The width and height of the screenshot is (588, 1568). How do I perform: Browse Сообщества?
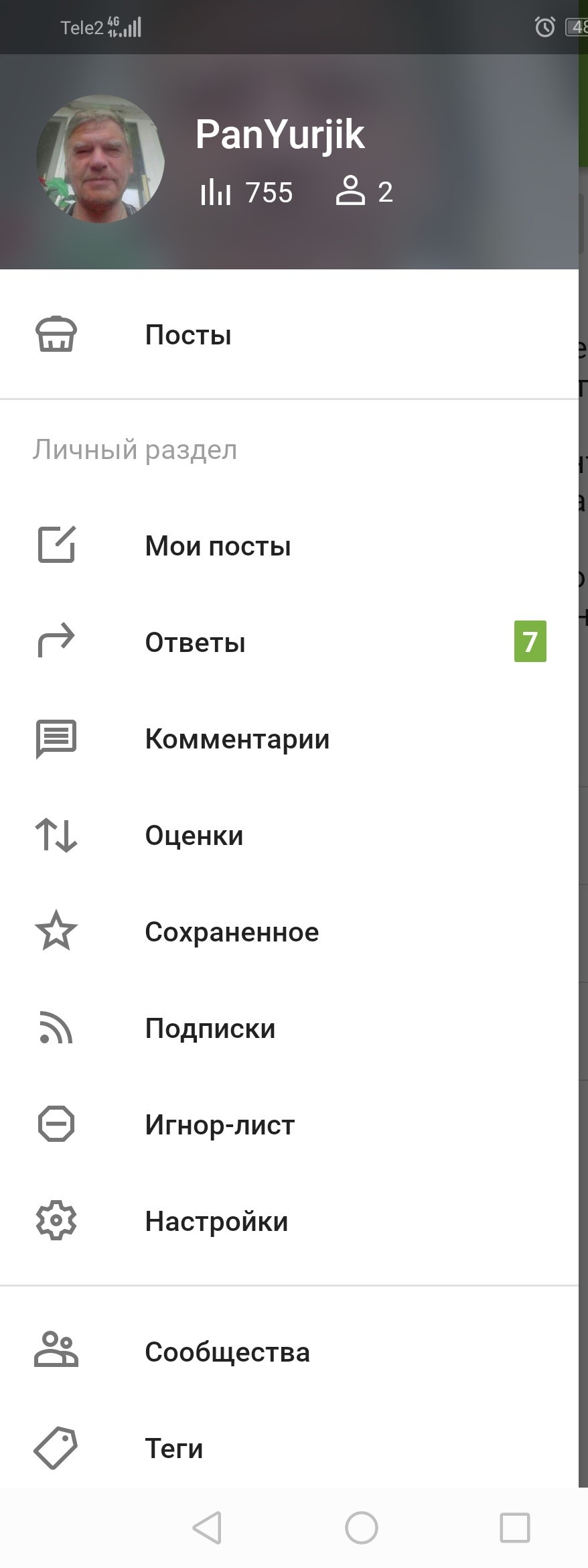(227, 1352)
